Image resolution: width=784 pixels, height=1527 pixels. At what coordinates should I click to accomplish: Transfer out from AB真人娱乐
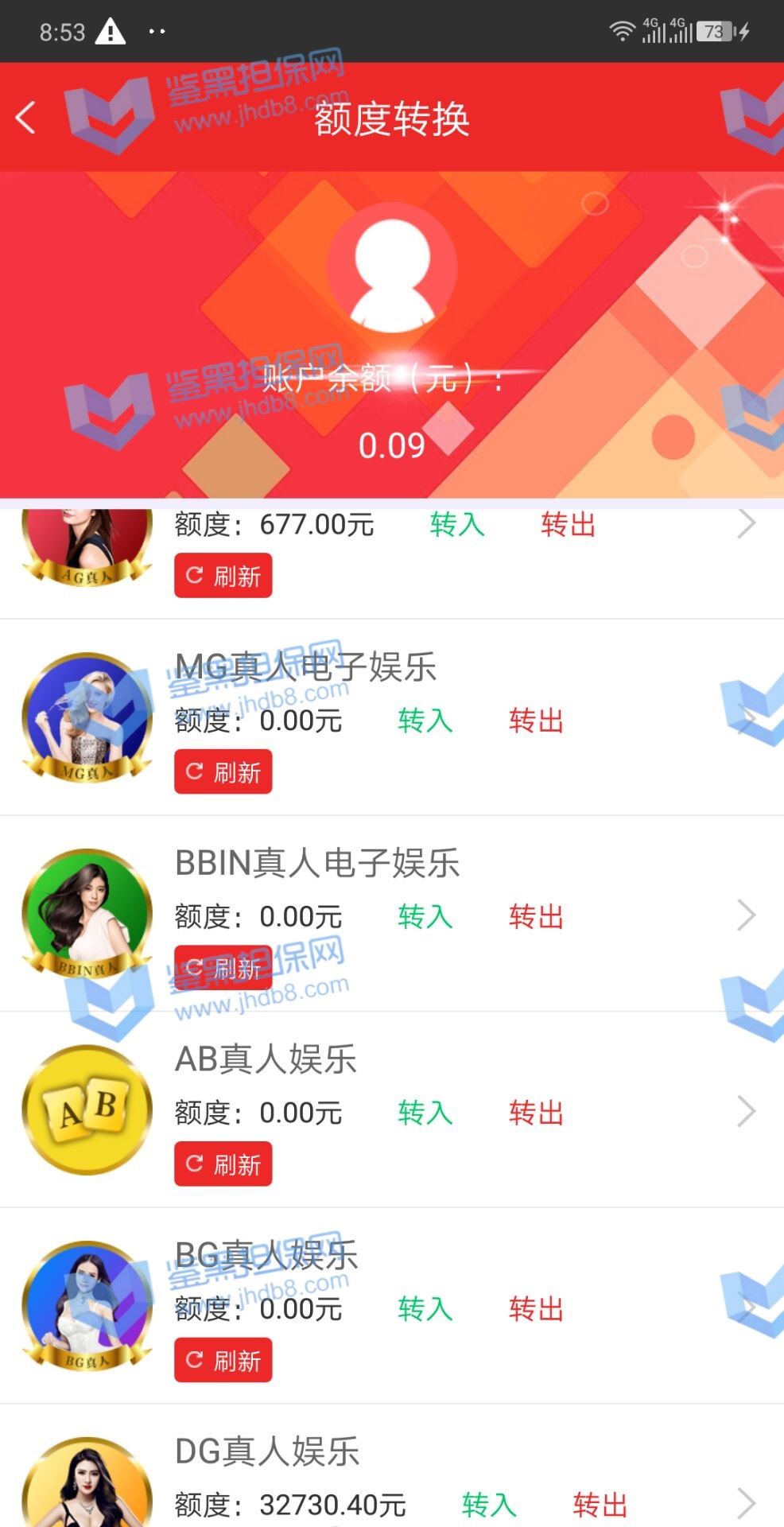536,1112
